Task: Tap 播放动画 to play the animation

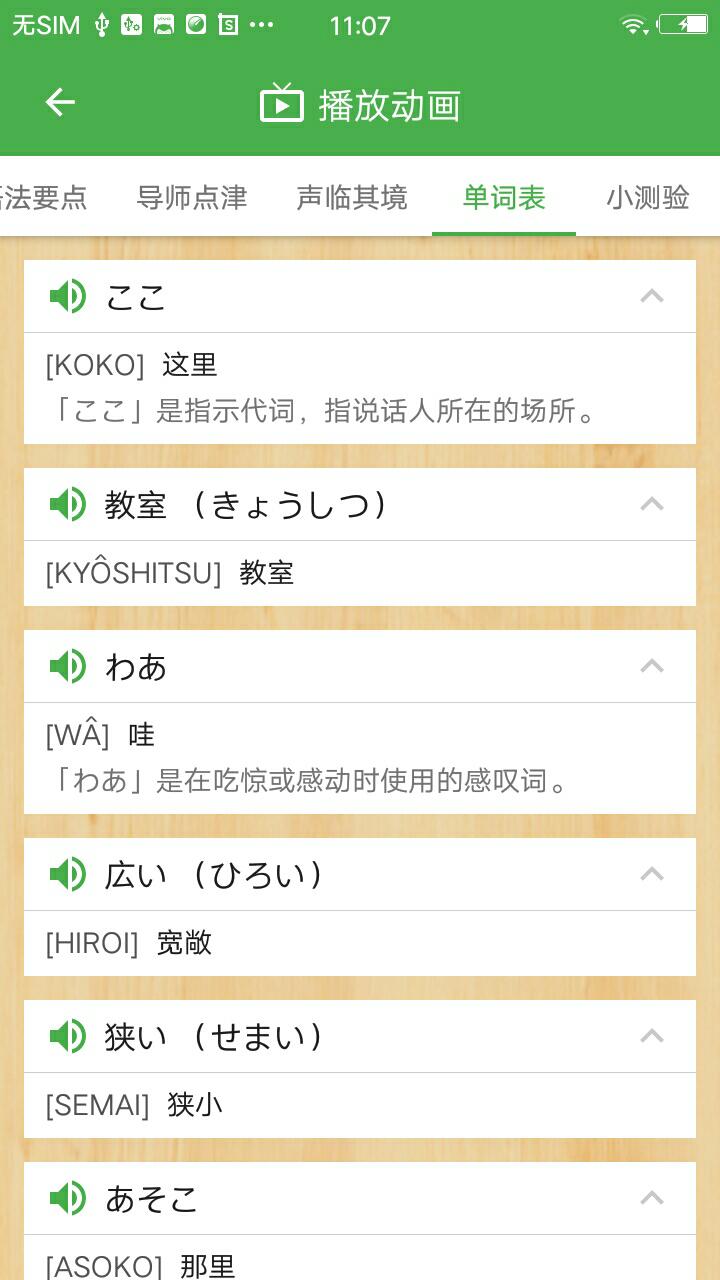Action: (x=360, y=105)
